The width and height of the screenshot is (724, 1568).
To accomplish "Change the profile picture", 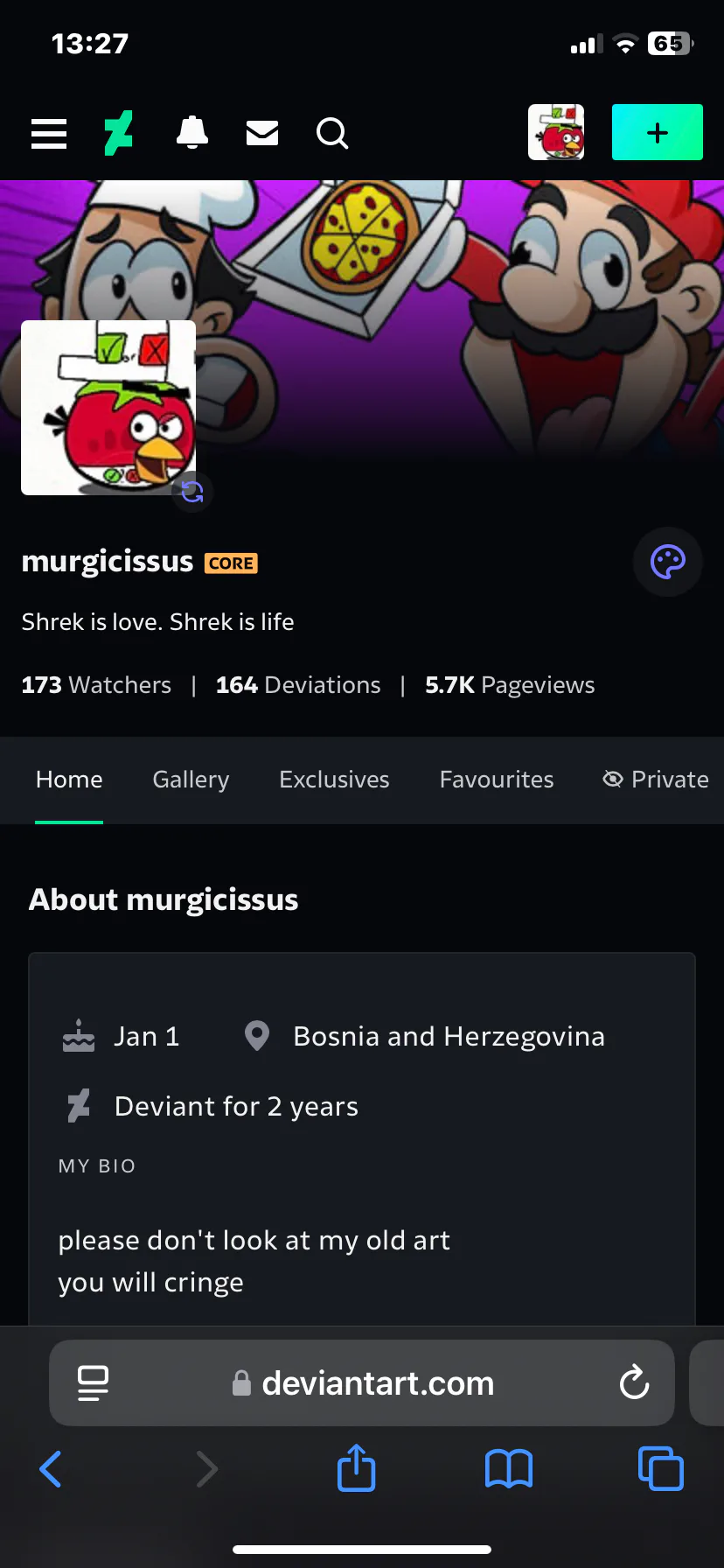I will 192,492.
